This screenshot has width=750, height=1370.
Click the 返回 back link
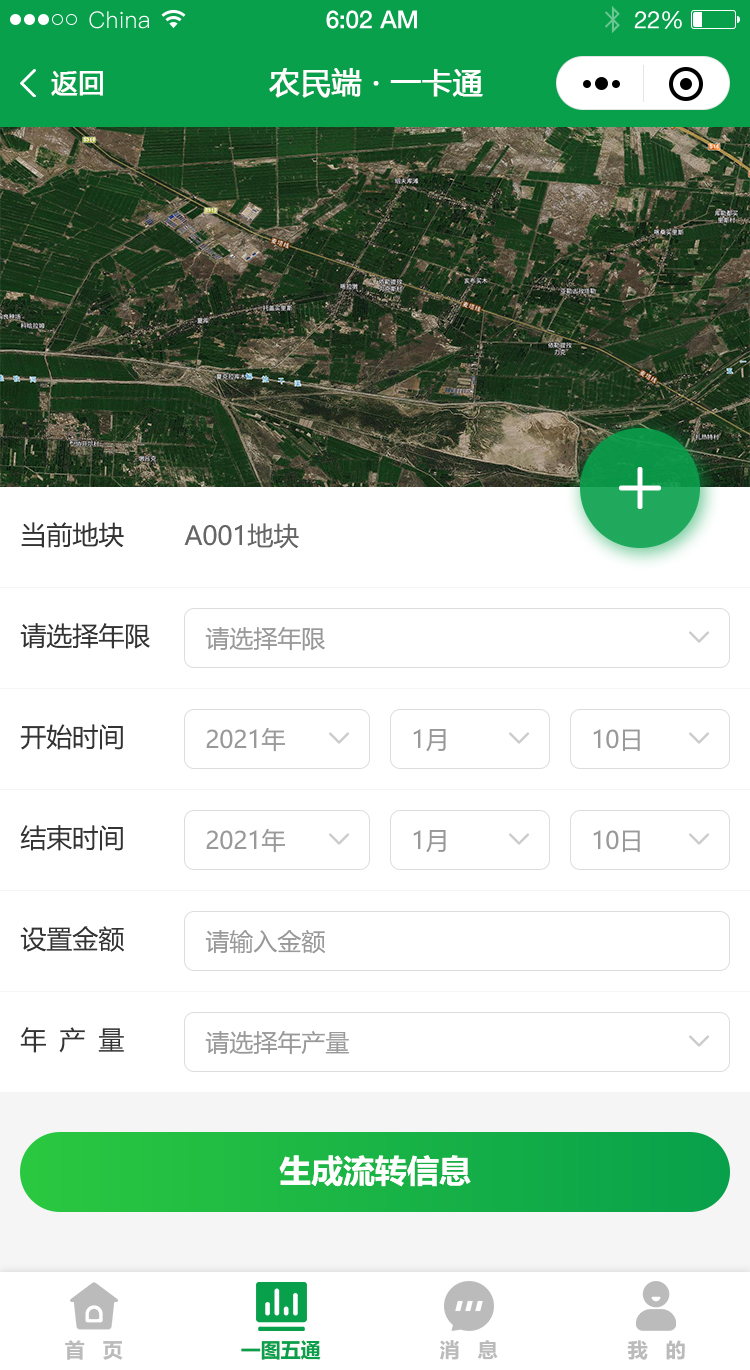[x=75, y=83]
